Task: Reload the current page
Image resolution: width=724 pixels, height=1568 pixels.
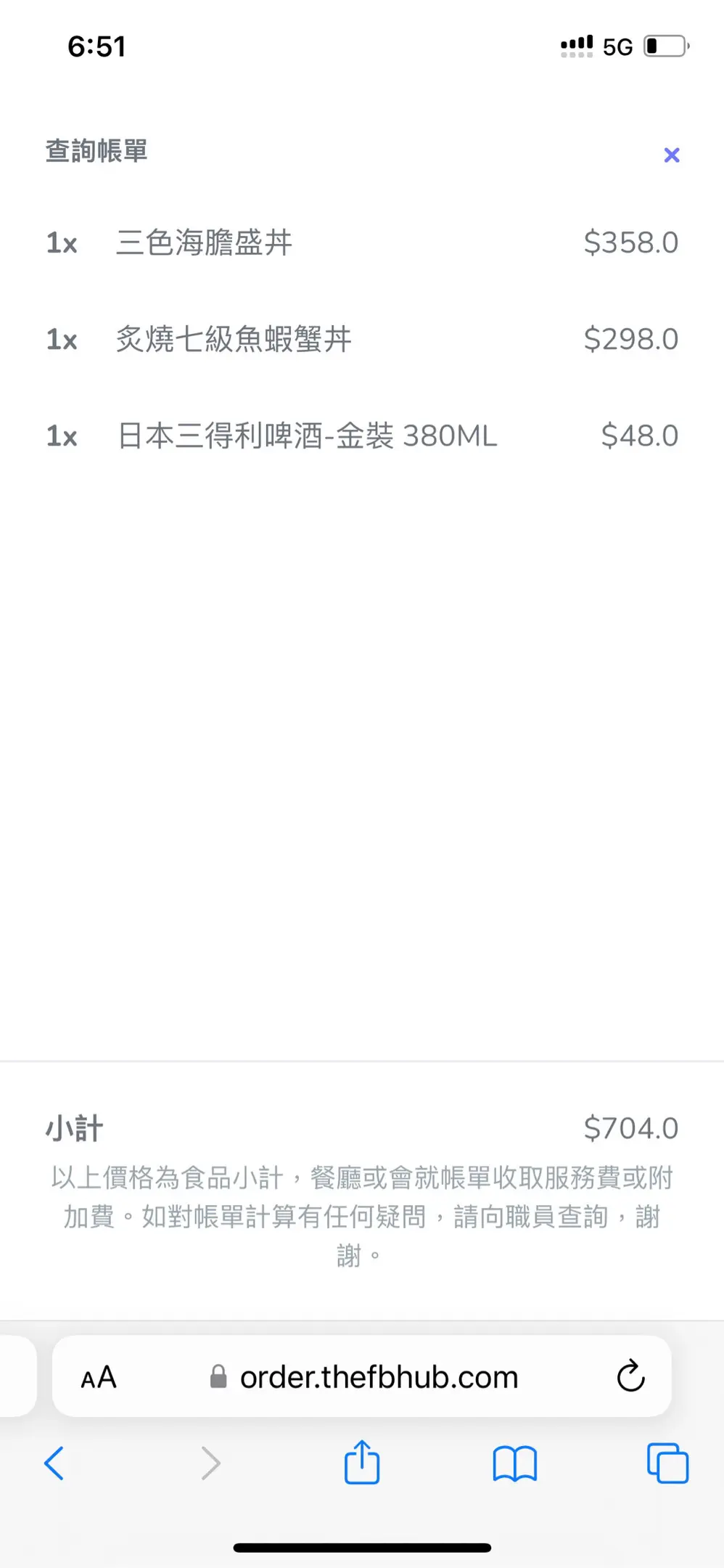Action: point(630,1376)
